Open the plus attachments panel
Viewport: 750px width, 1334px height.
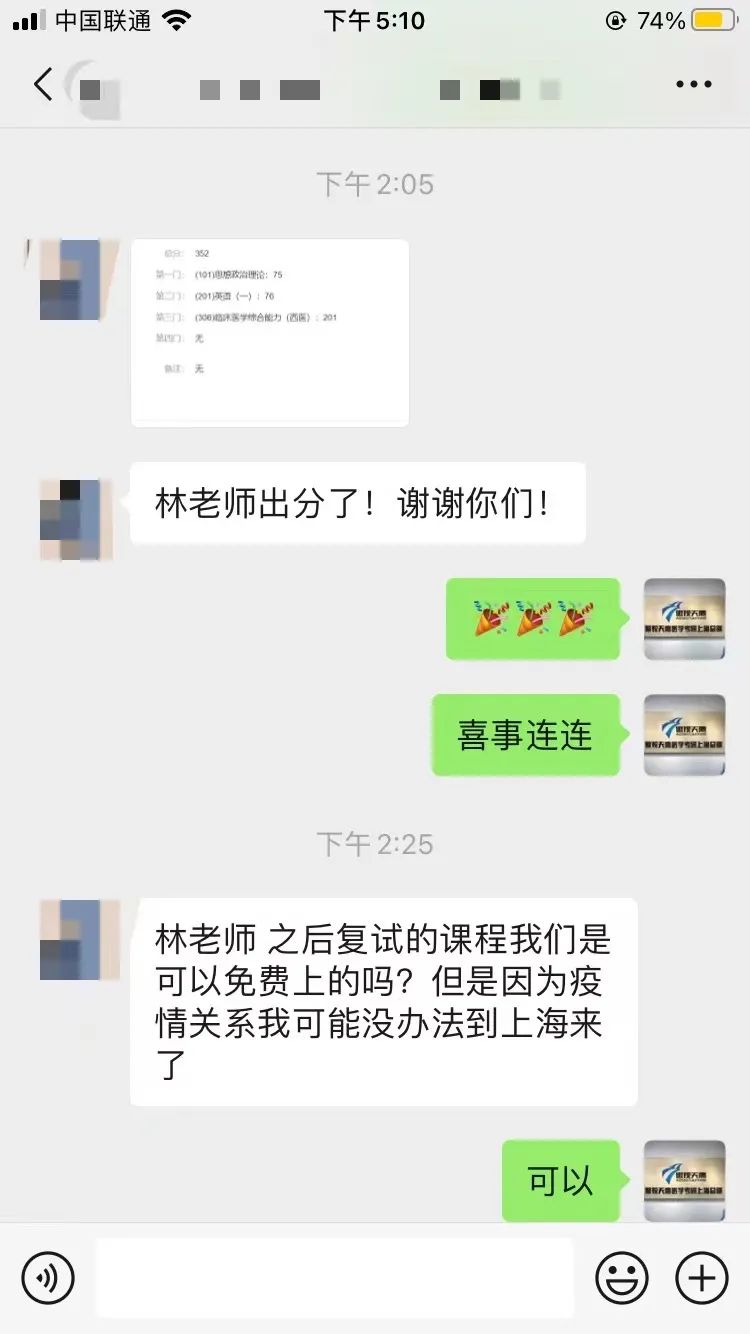[702, 1277]
